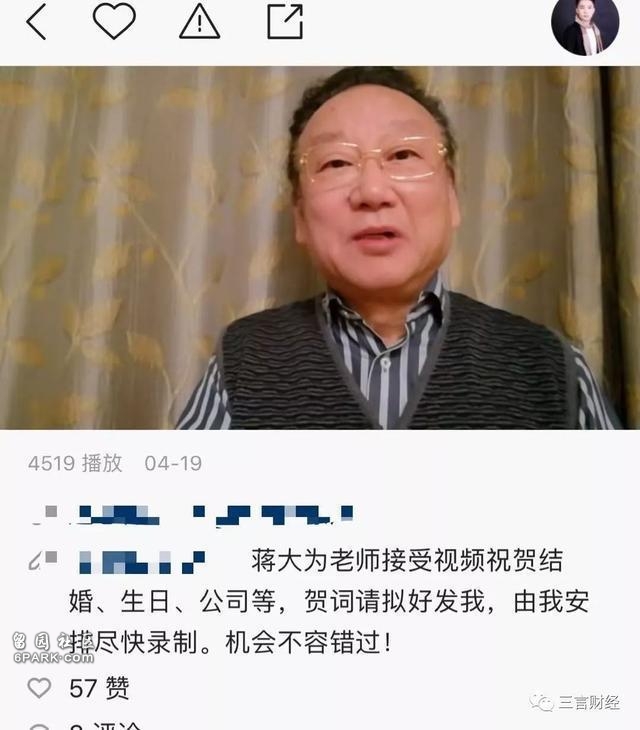Like the post showing 57 赞
The width and height of the screenshot is (640, 730).
coord(39,688)
